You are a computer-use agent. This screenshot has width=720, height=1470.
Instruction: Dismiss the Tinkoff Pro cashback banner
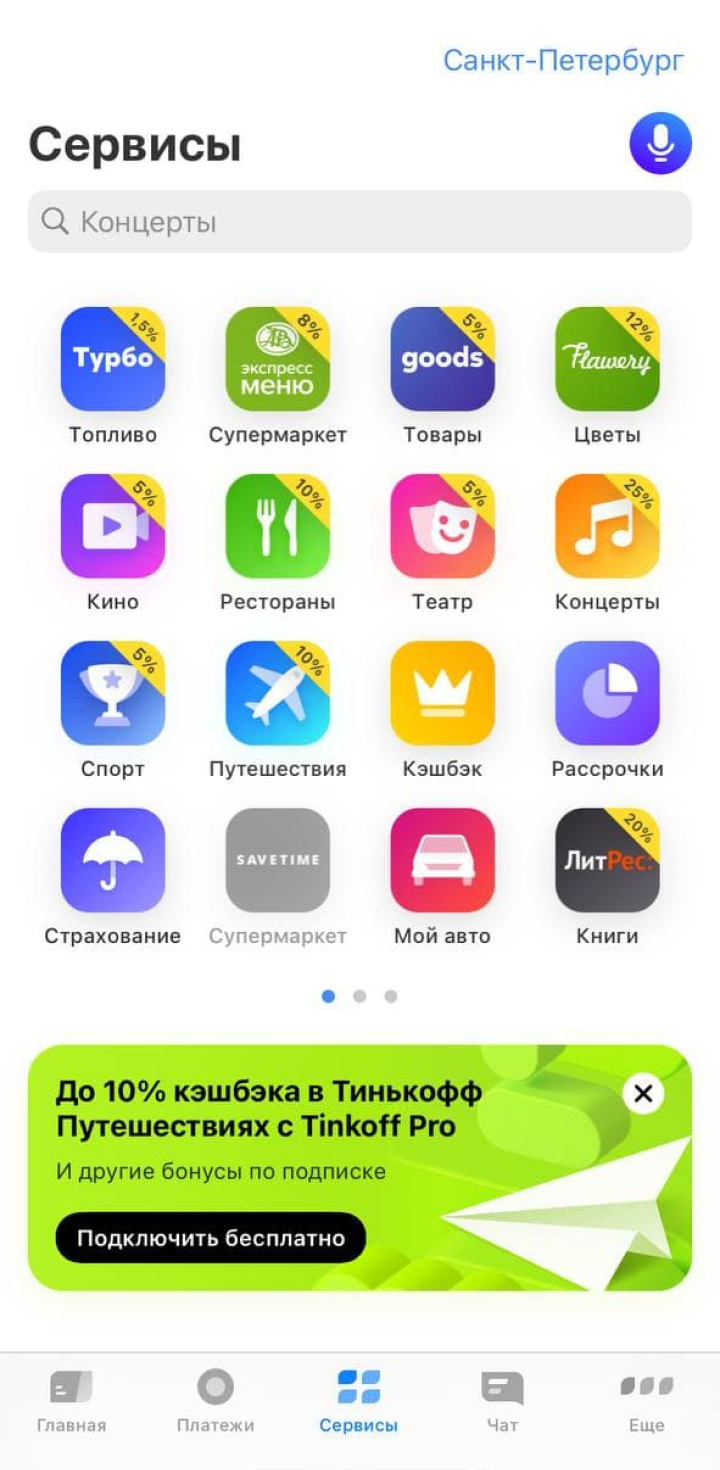(x=643, y=1093)
